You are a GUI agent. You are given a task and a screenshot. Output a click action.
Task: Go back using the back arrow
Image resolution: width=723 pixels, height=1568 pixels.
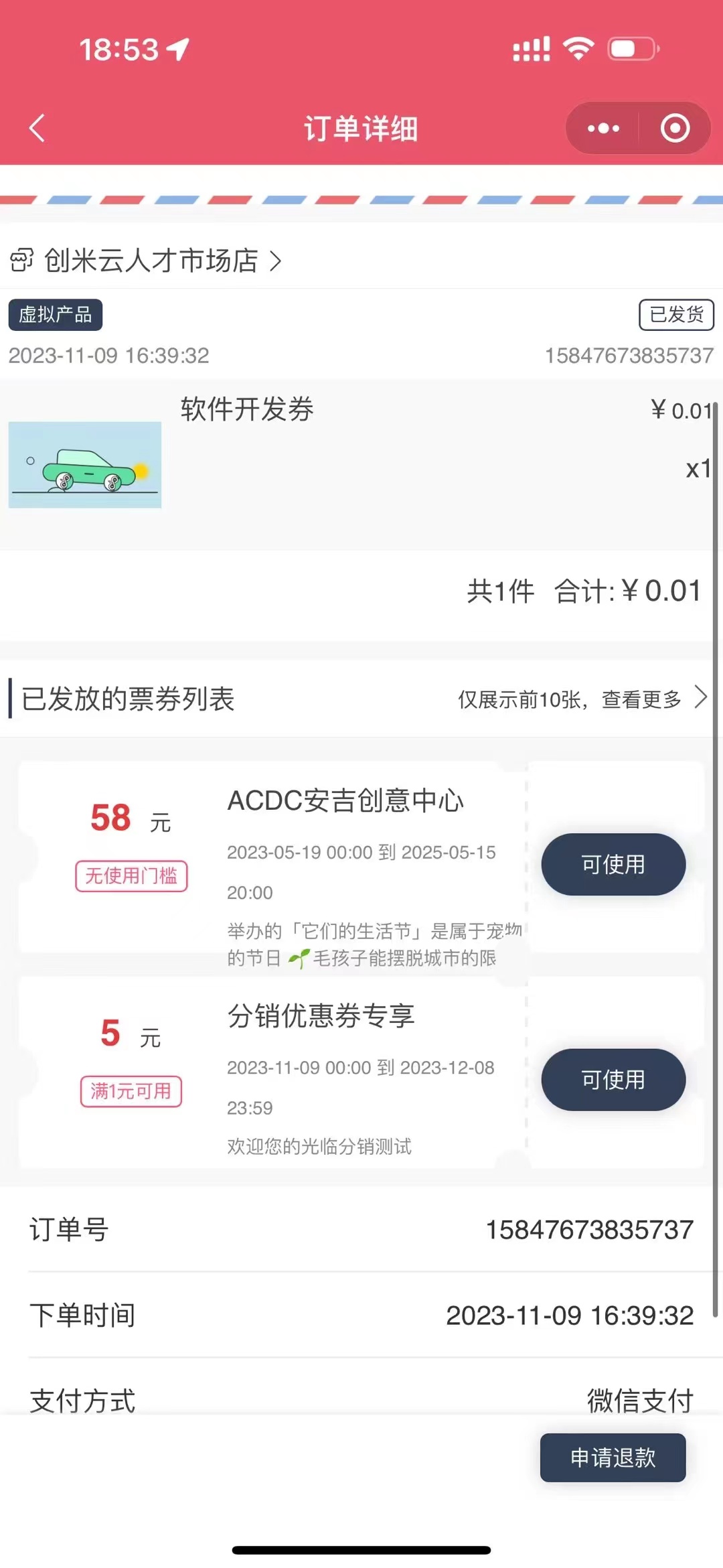[37, 128]
